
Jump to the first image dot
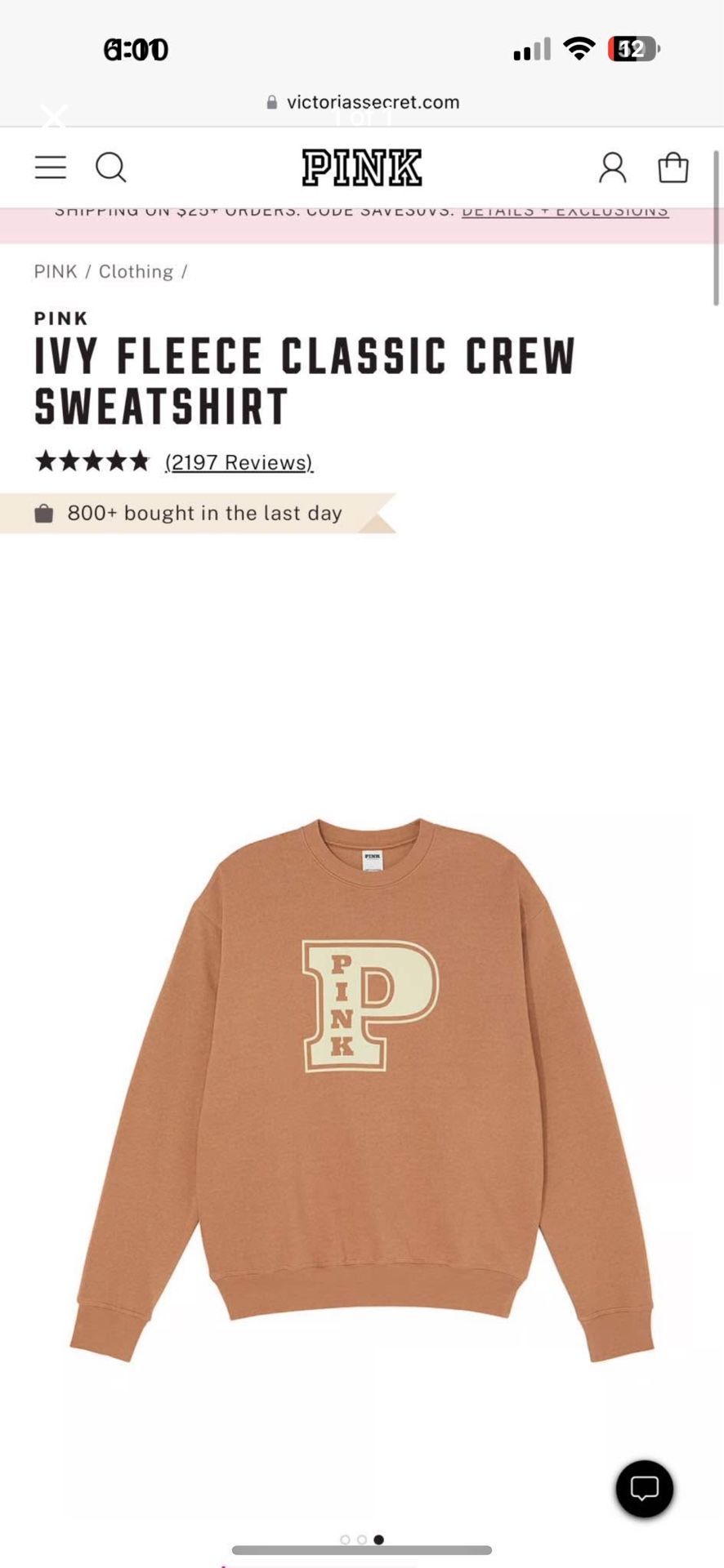tap(345, 1539)
